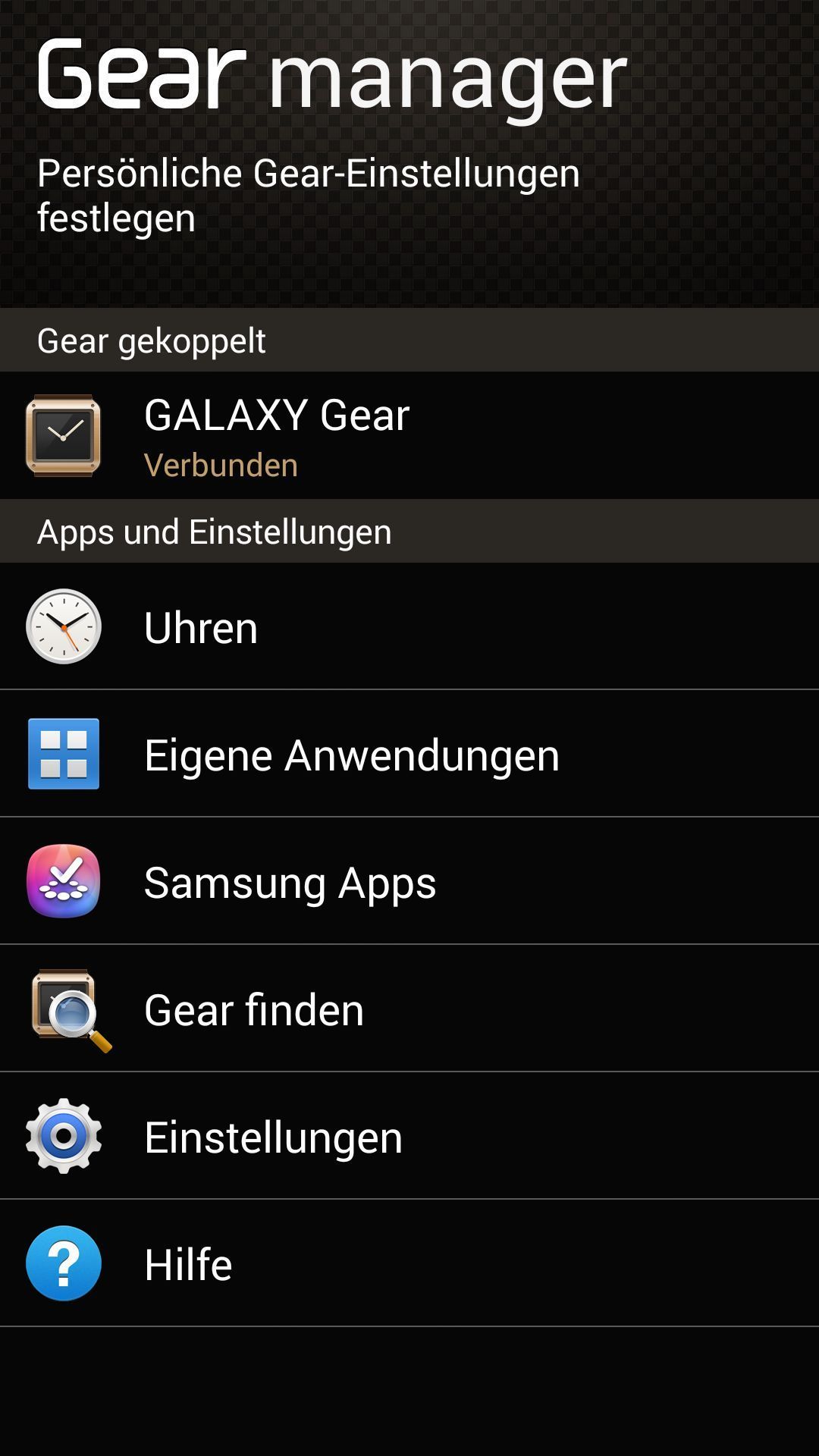Open Einstellungen

[x=409, y=1136]
